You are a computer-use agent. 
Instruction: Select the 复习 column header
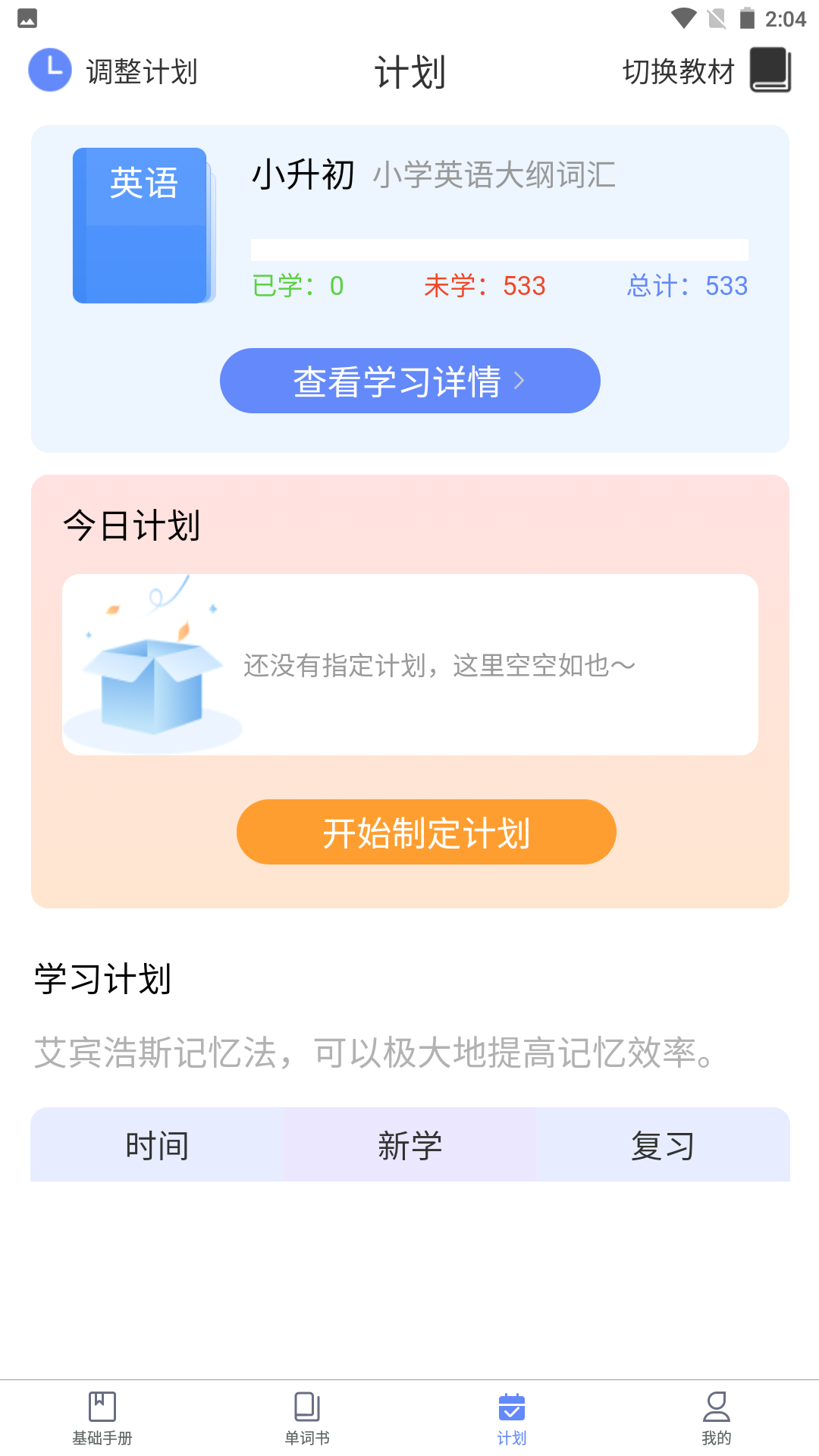click(664, 1145)
